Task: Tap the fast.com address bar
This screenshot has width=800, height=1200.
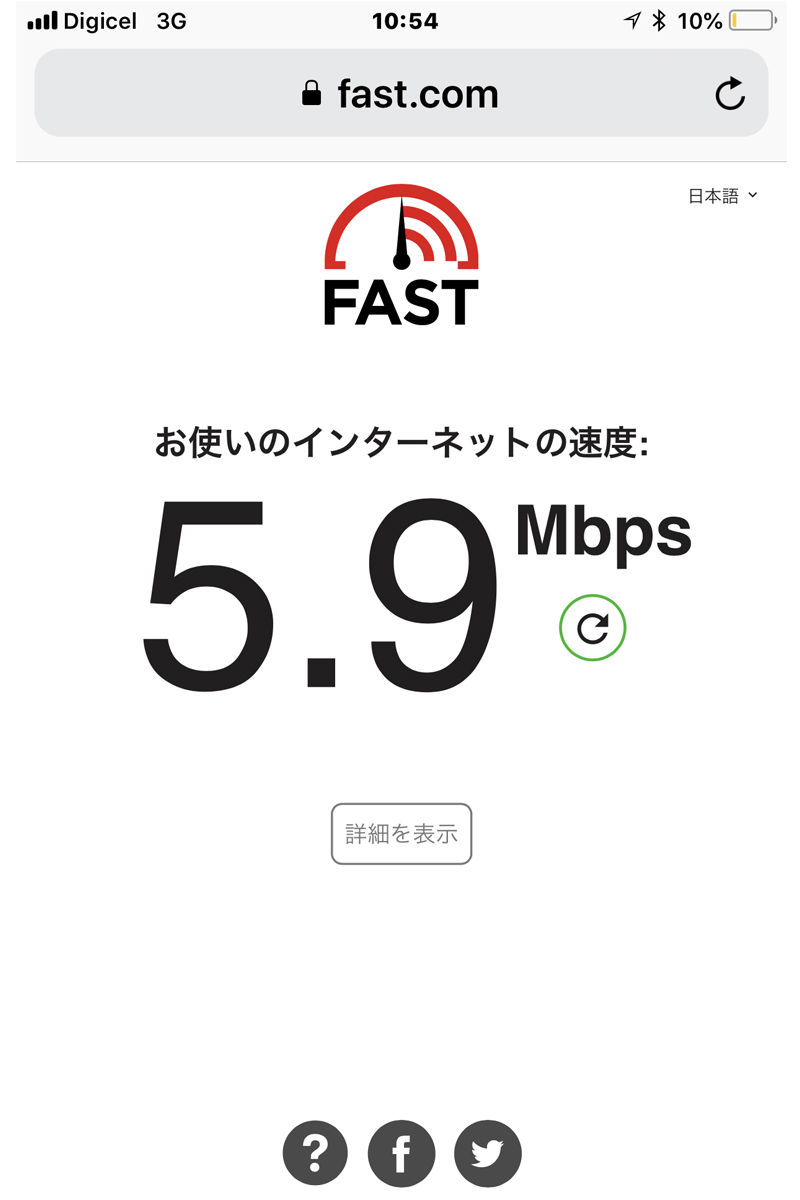Action: pos(400,94)
